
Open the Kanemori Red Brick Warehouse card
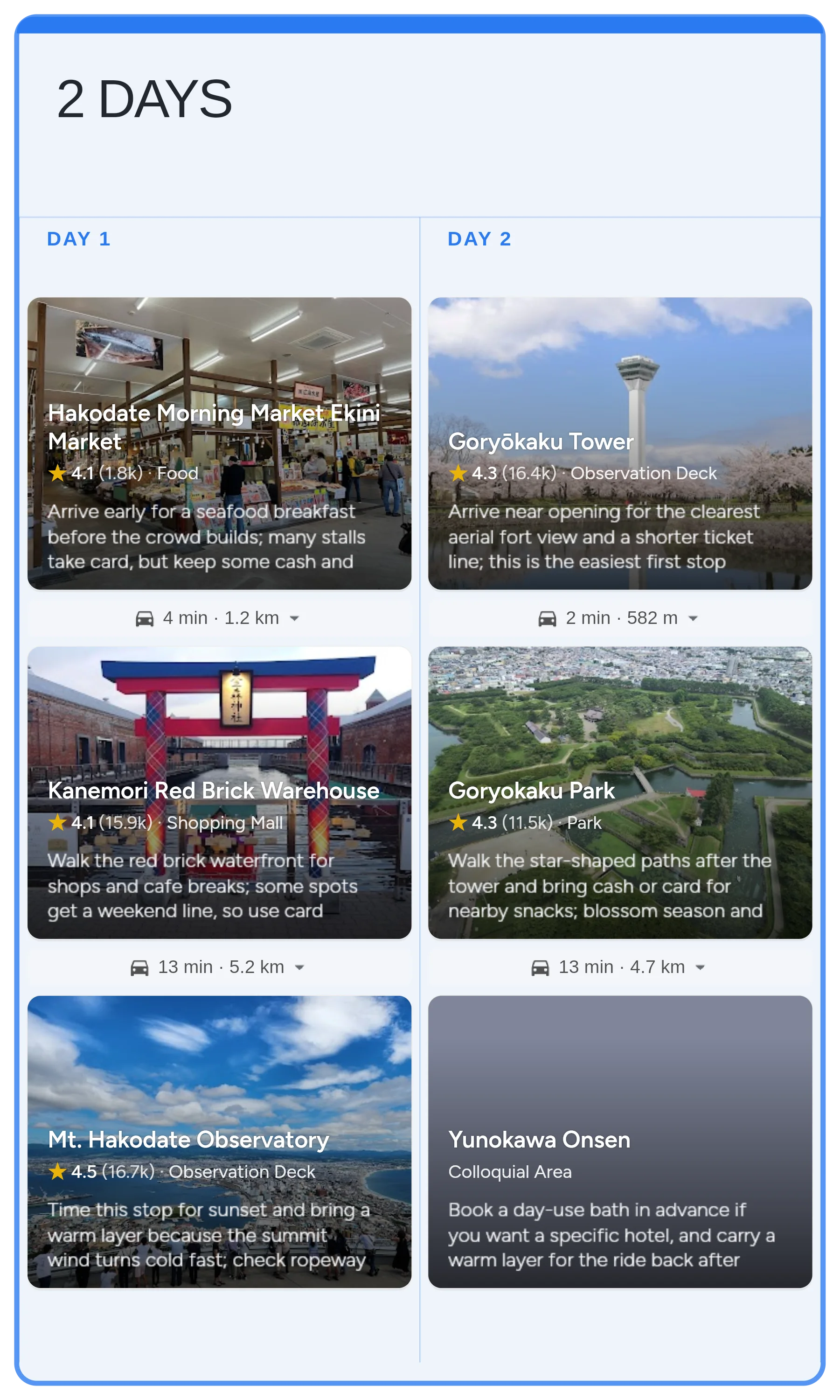(x=219, y=792)
